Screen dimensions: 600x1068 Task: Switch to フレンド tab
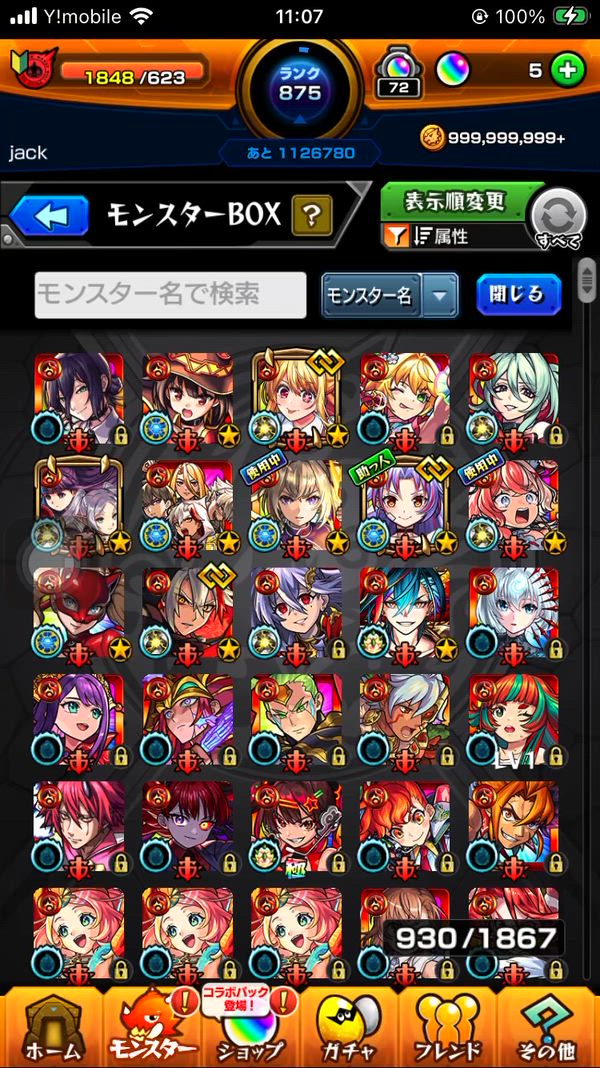pos(447,1027)
